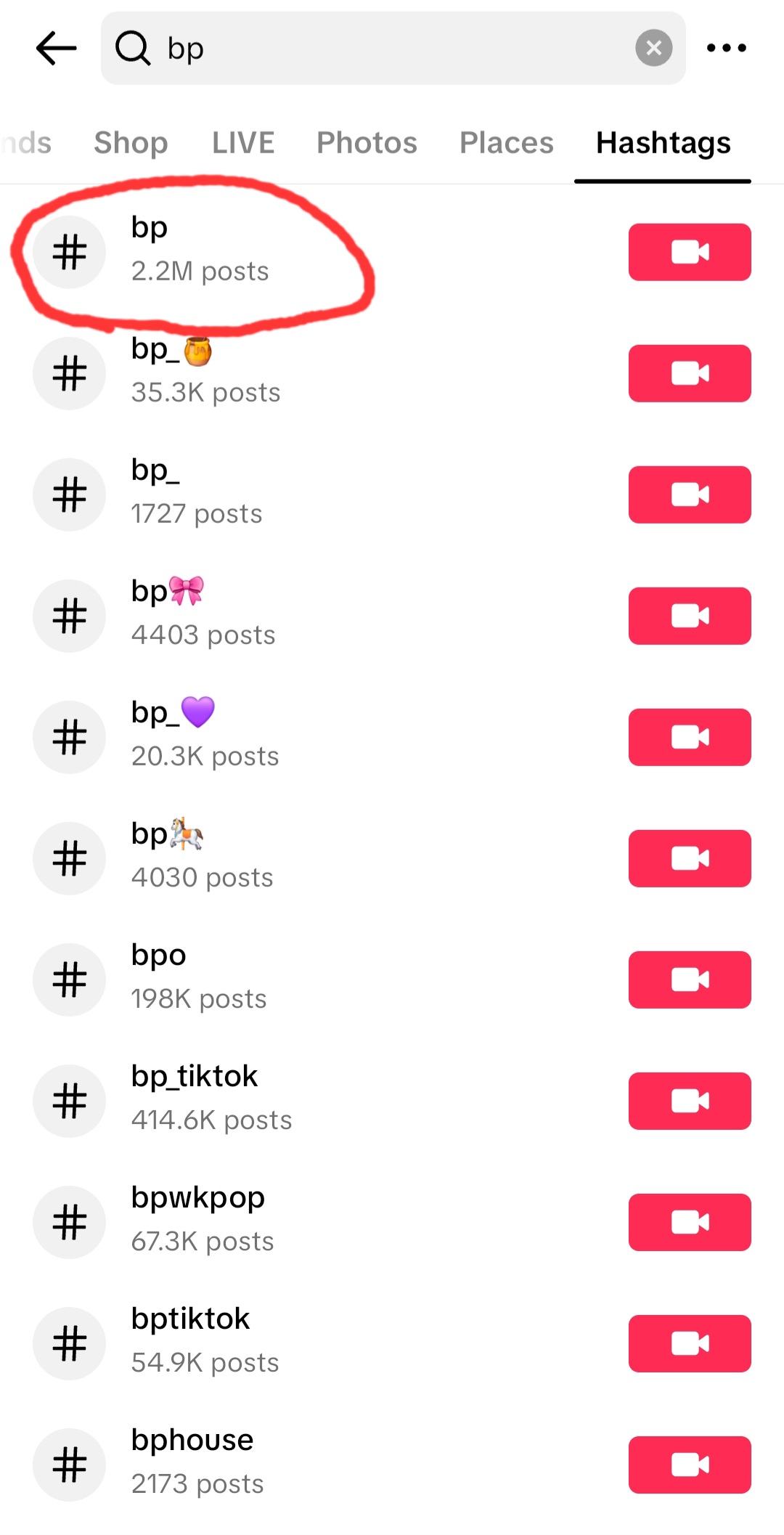The image size is (784, 1535).
Task: Clear the search text with X
Action: click(x=653, y=48)
